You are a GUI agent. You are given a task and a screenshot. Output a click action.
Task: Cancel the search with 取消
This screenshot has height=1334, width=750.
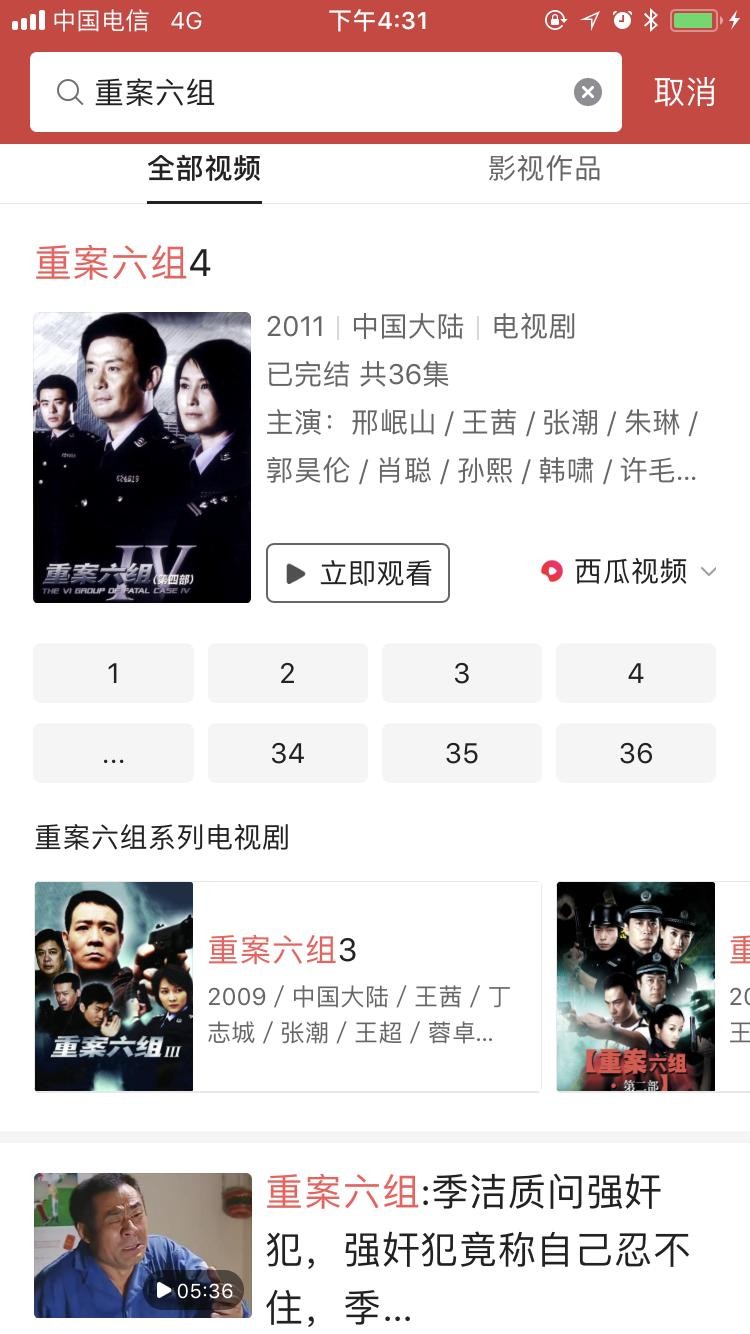pyautogui.click(x=685, y=92)
